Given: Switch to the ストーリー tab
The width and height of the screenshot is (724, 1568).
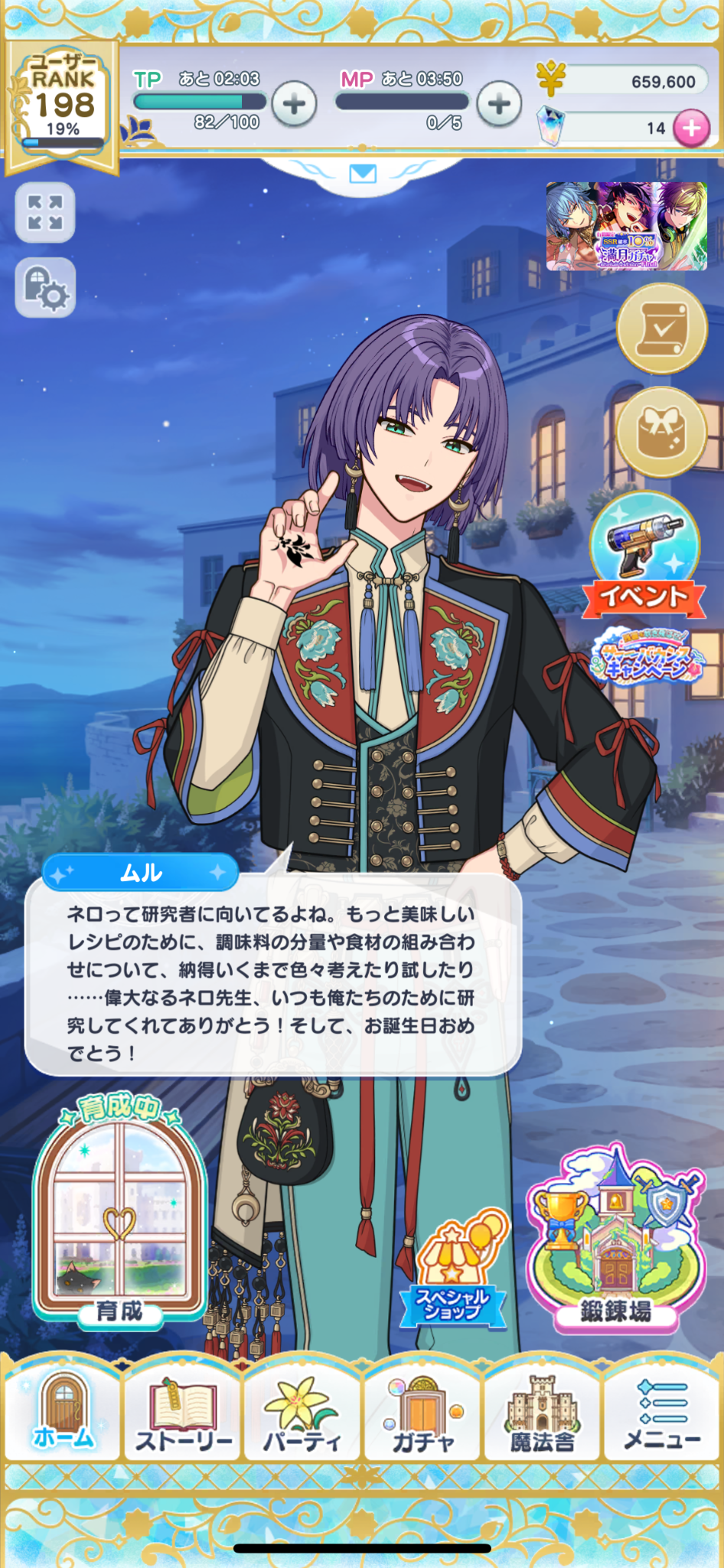Looking at the screenshot, I should tap(184, 1413).
